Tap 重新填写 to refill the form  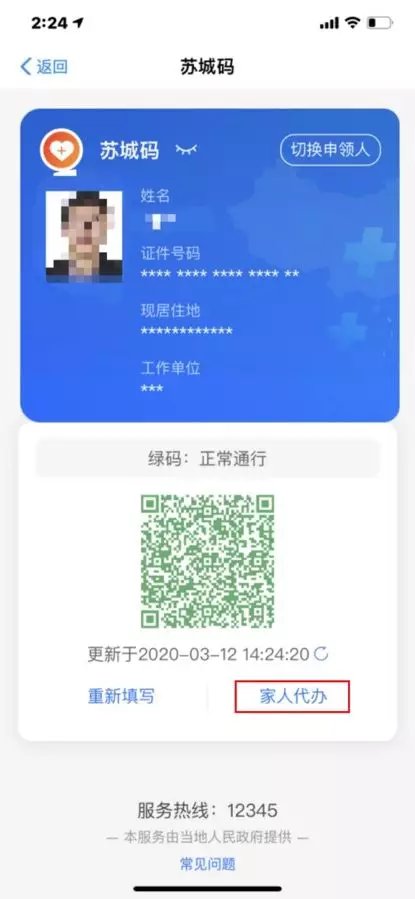[121, 697]
